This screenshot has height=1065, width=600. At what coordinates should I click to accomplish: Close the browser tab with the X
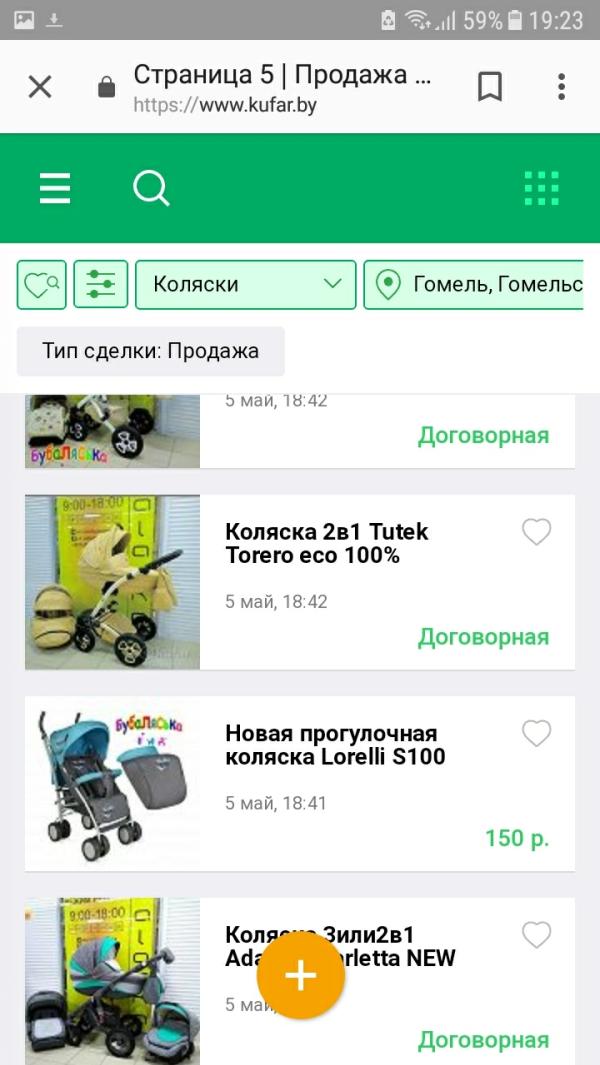pyautogui.click(x=40, y=87)
